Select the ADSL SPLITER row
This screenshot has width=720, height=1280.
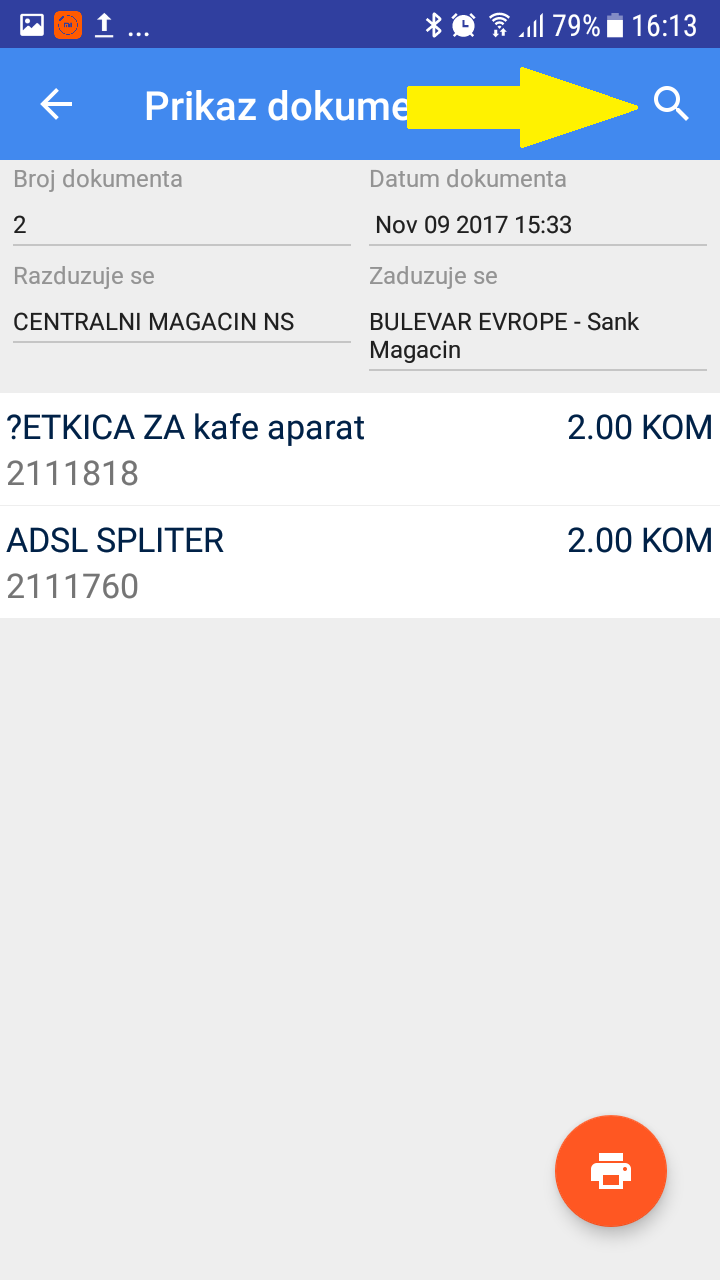[359, 562]
